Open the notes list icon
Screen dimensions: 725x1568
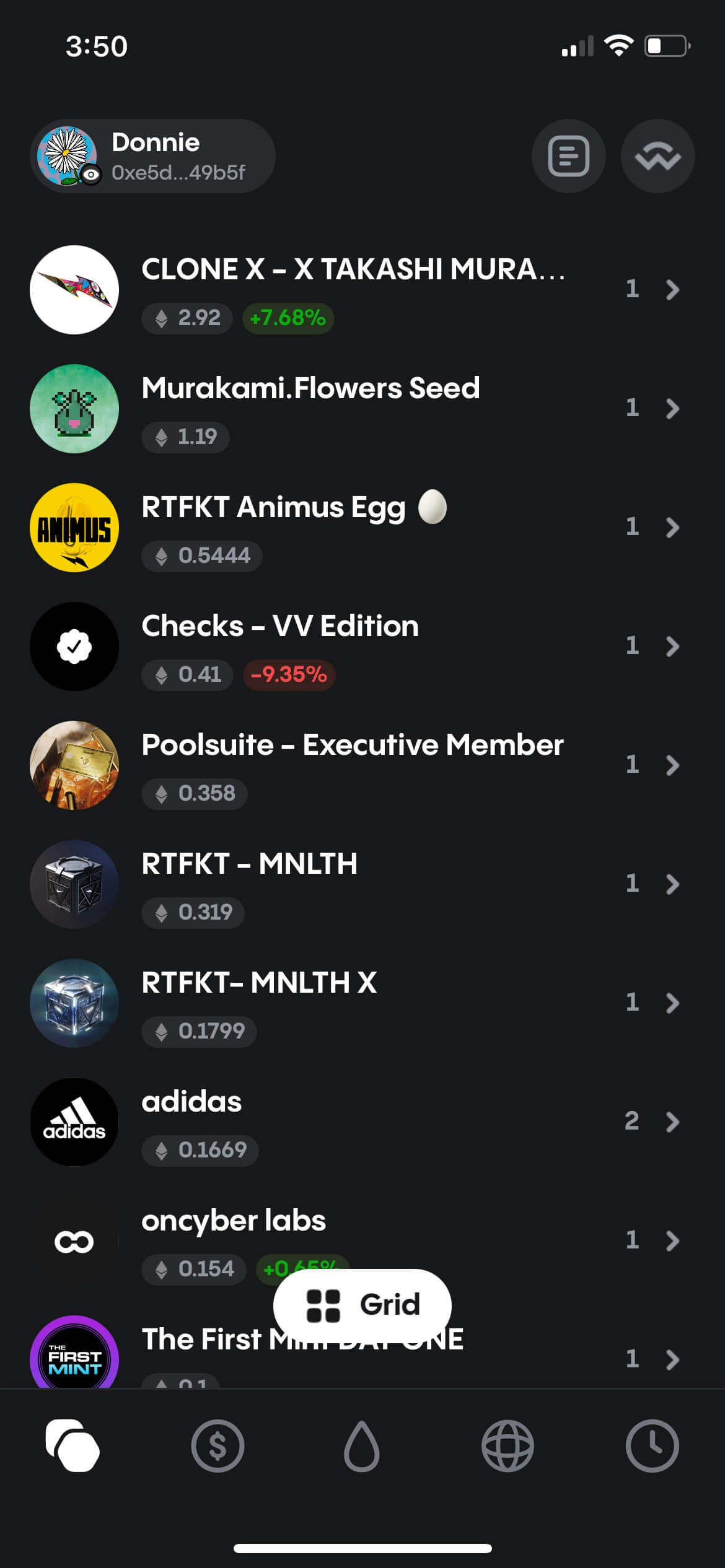(x=568, y=156)
